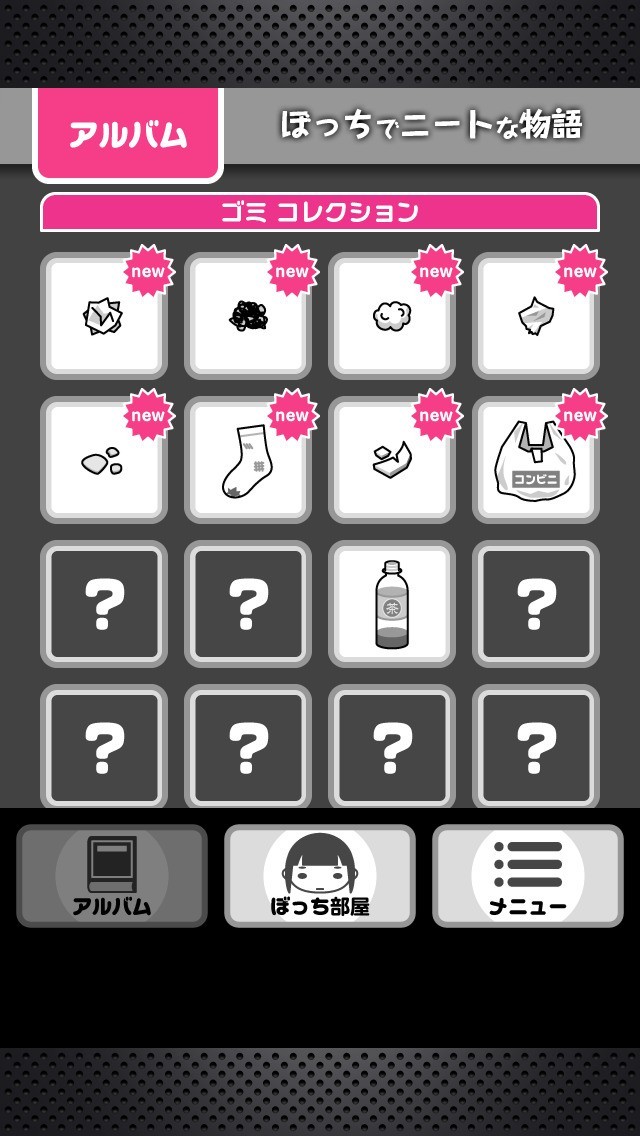Open the sock collection item
The height and width of the screenshot is (1136, 640).
coord(248,461)
